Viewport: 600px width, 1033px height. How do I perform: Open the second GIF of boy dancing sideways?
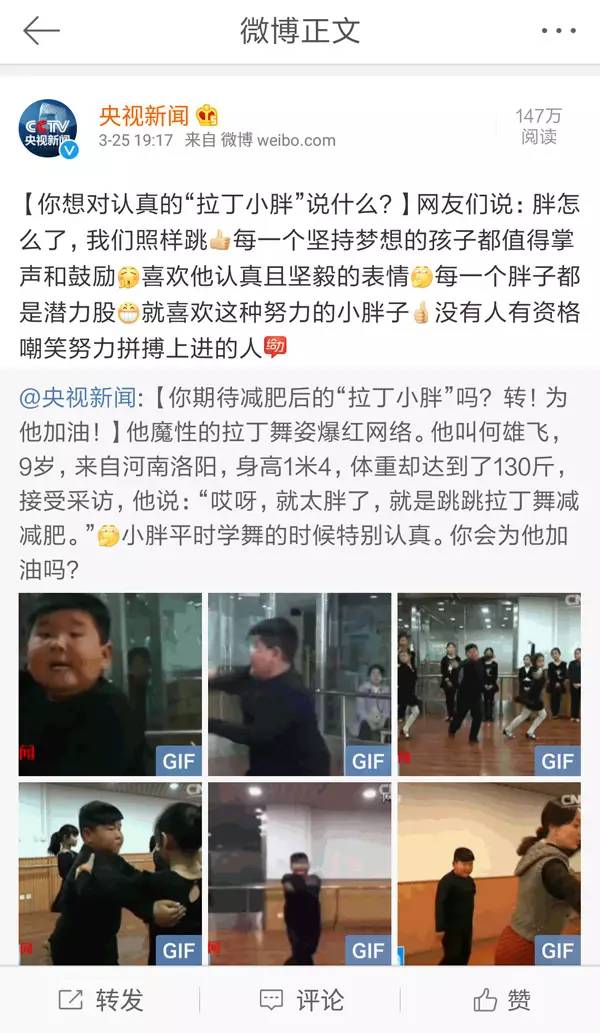pyautogui.click(x=300, y=684)
